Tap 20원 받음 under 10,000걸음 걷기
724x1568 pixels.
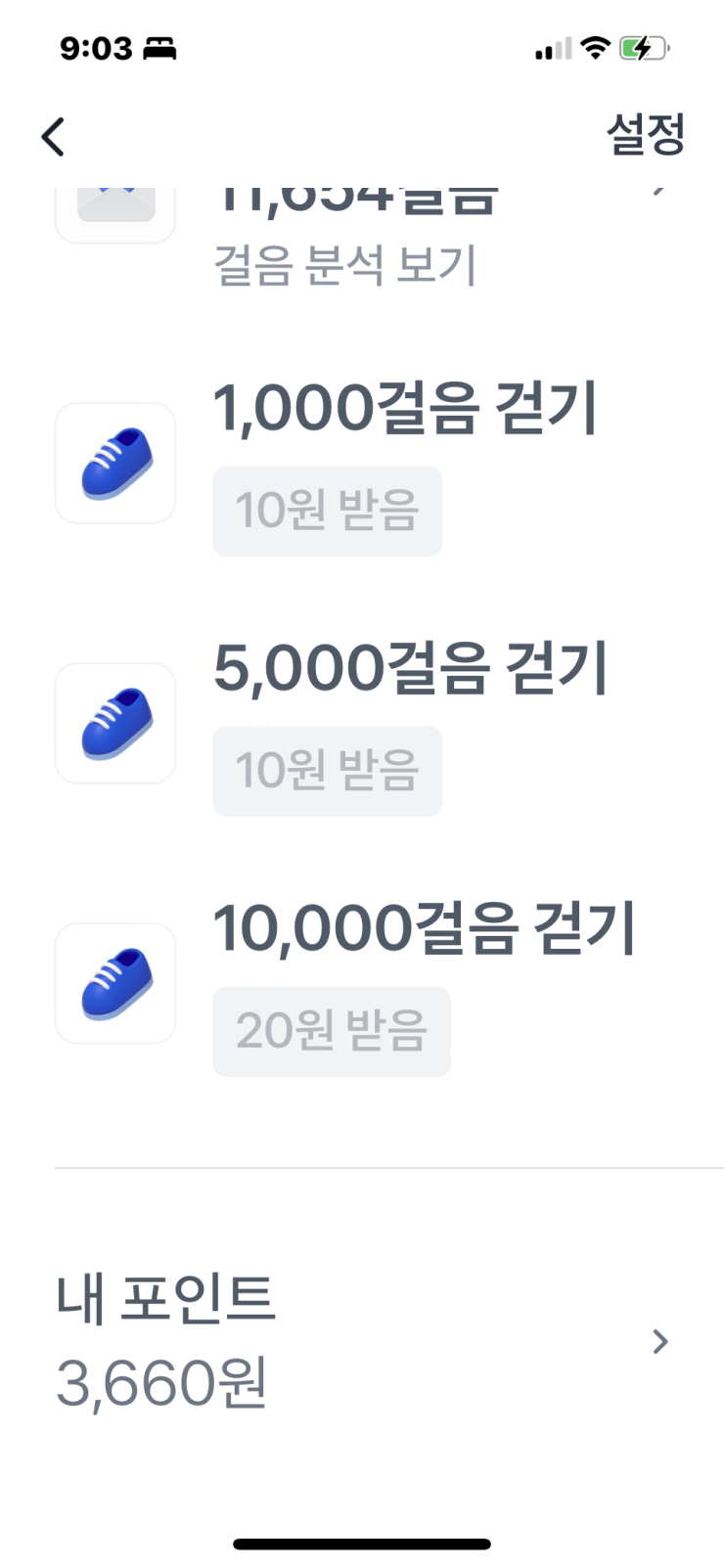tap(331, 1031)
